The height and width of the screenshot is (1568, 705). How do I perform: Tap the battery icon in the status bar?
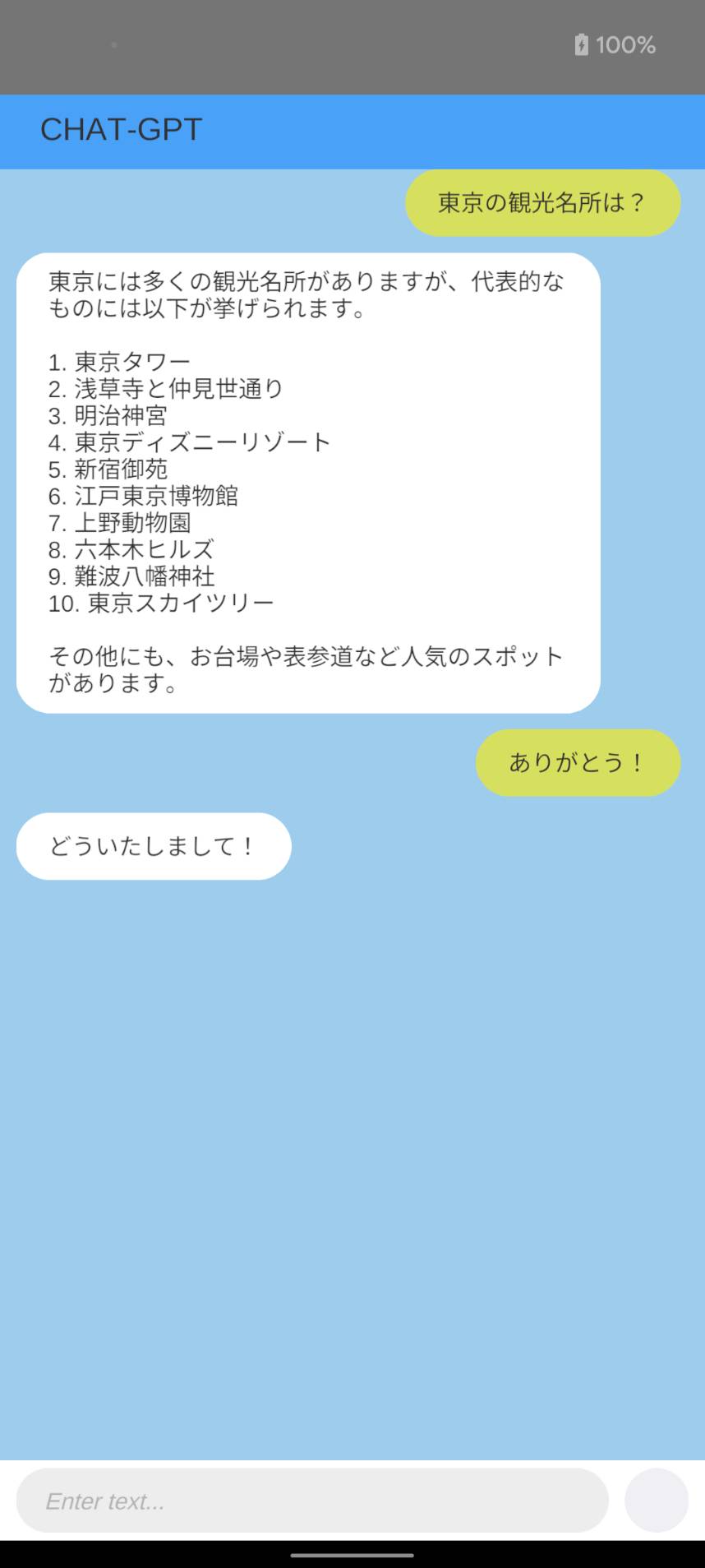pos(581,44)
